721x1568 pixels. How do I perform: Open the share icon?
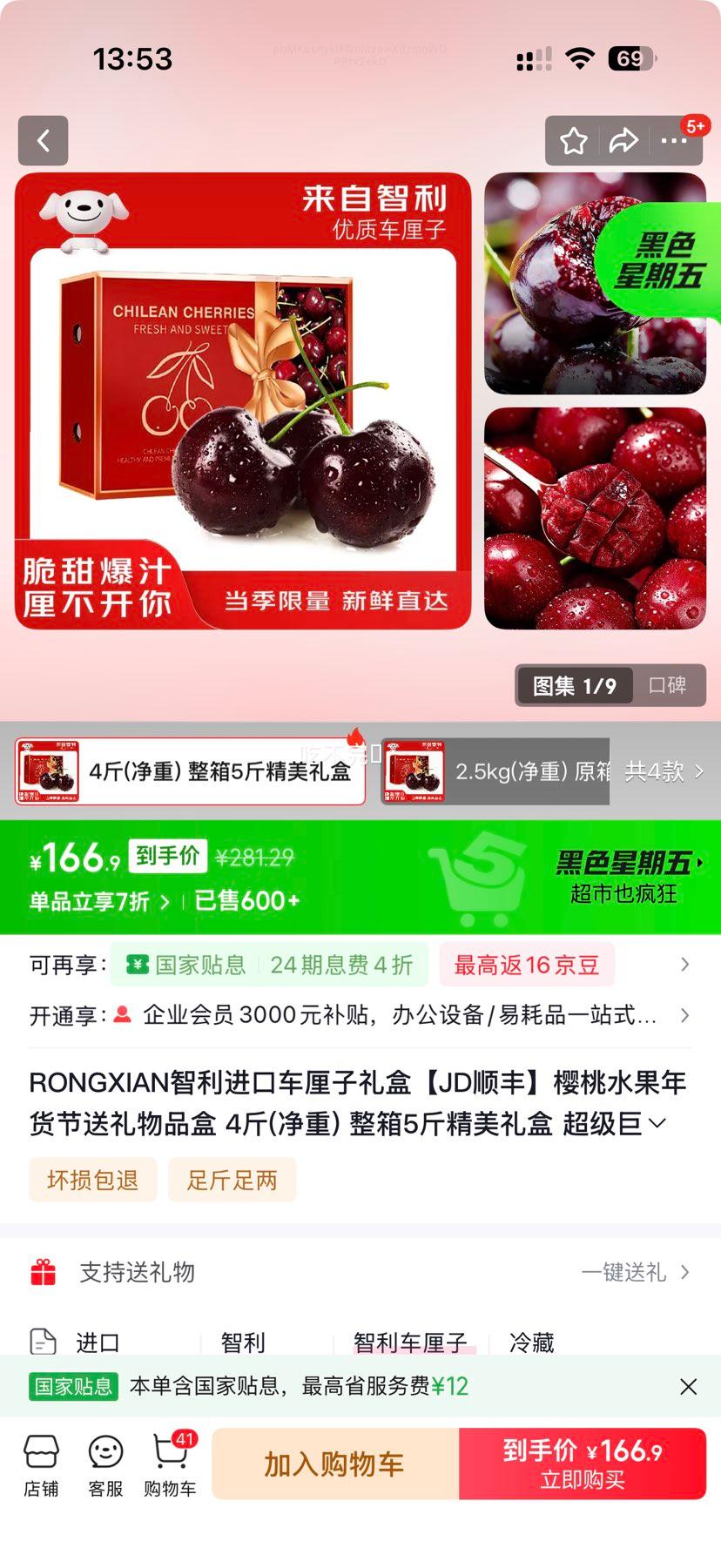tap(623, 139)
